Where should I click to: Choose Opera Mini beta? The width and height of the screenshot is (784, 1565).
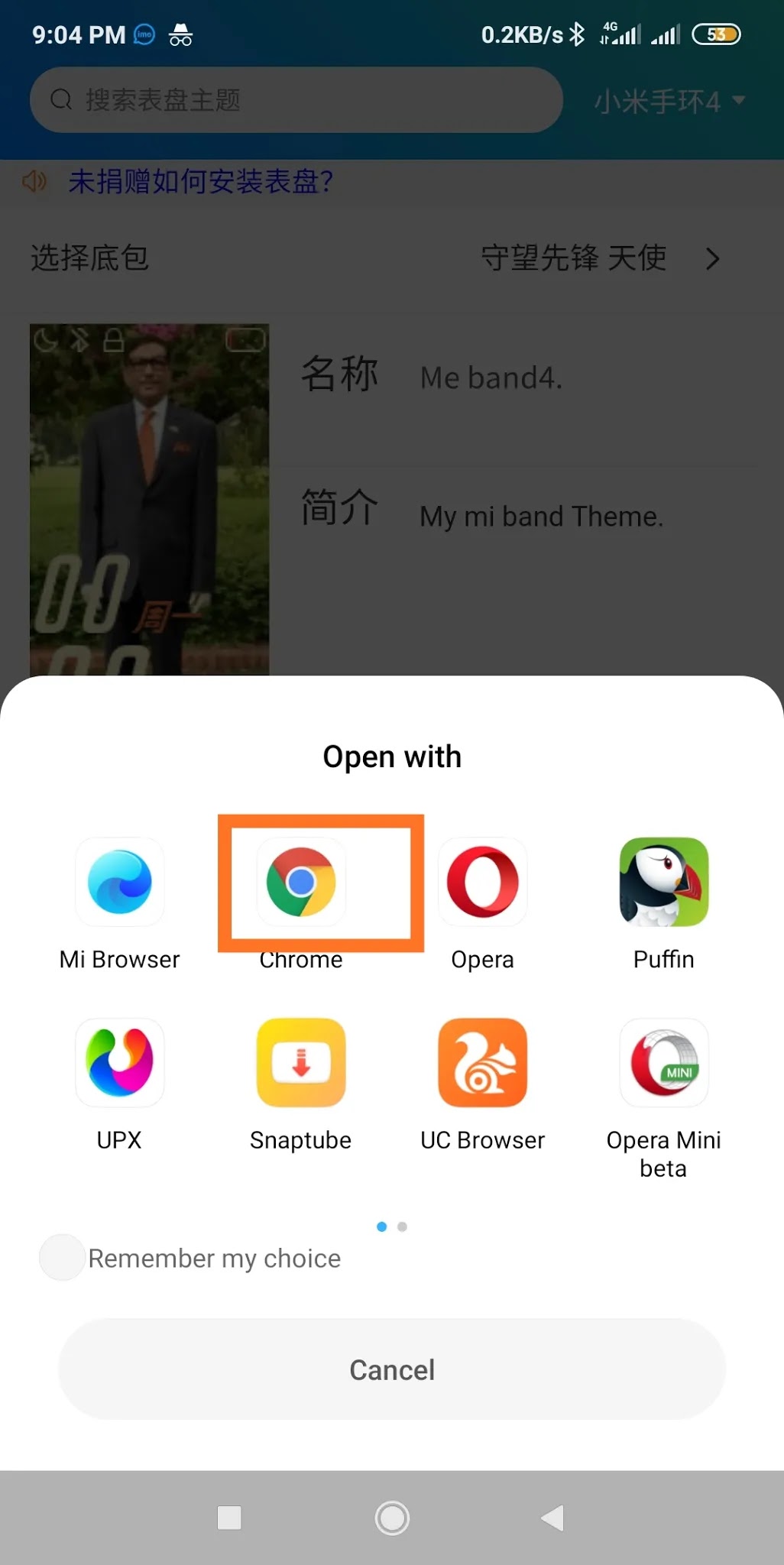[663, 1063]
